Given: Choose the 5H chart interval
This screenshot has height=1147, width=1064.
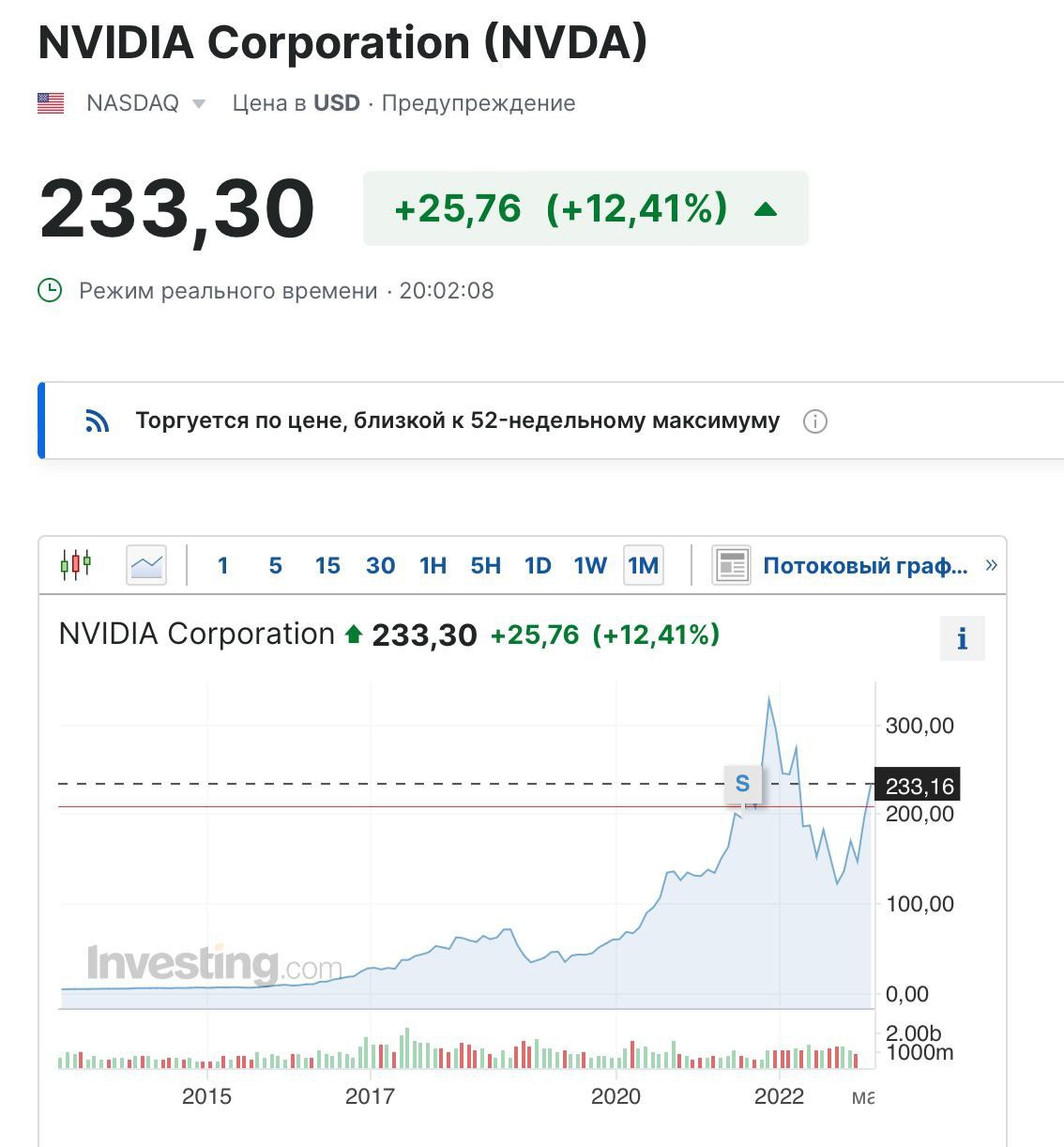Looking at the screenshot, I should [485, 566].
